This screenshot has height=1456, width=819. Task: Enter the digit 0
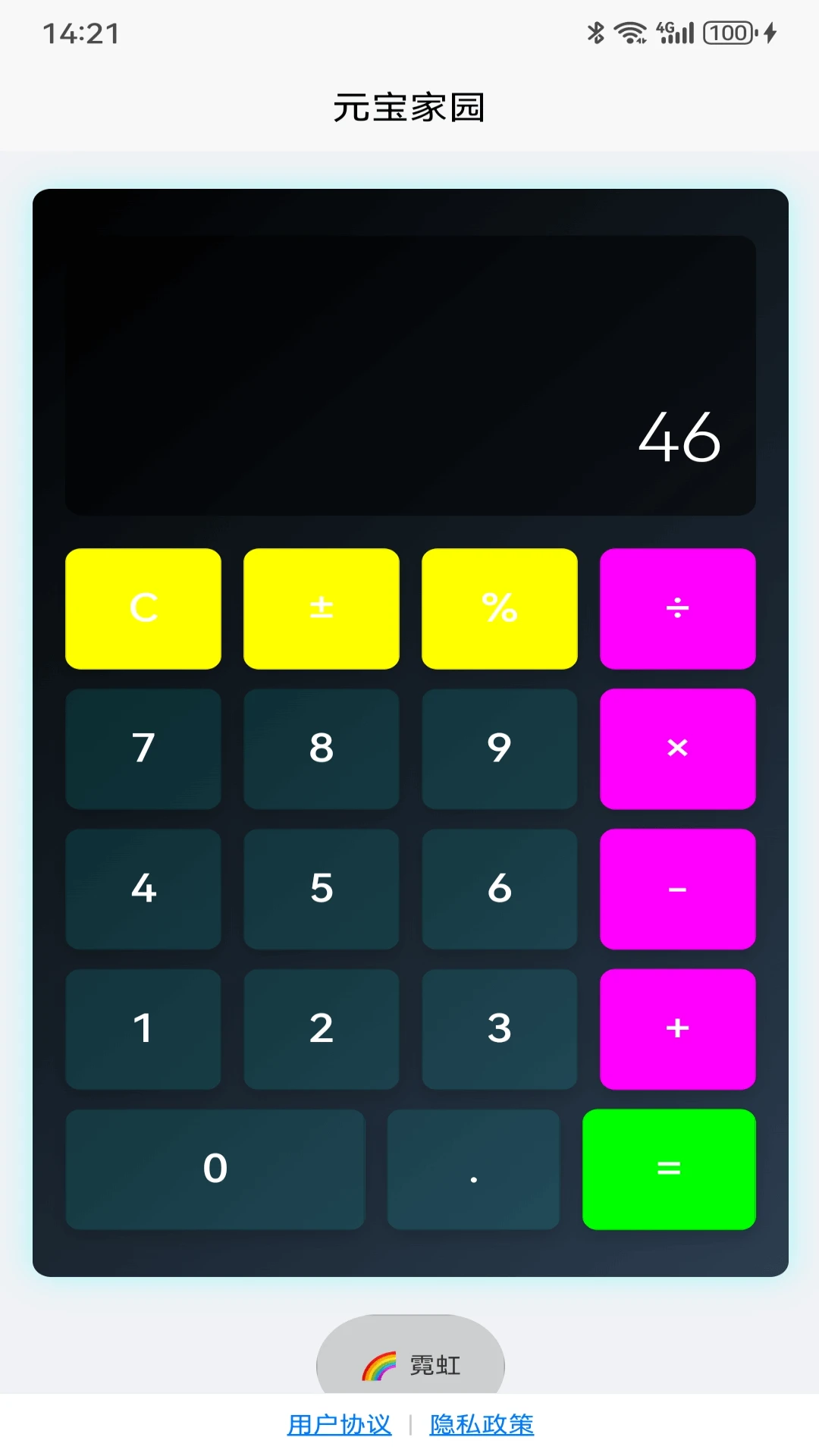(x=215, y=1169)
